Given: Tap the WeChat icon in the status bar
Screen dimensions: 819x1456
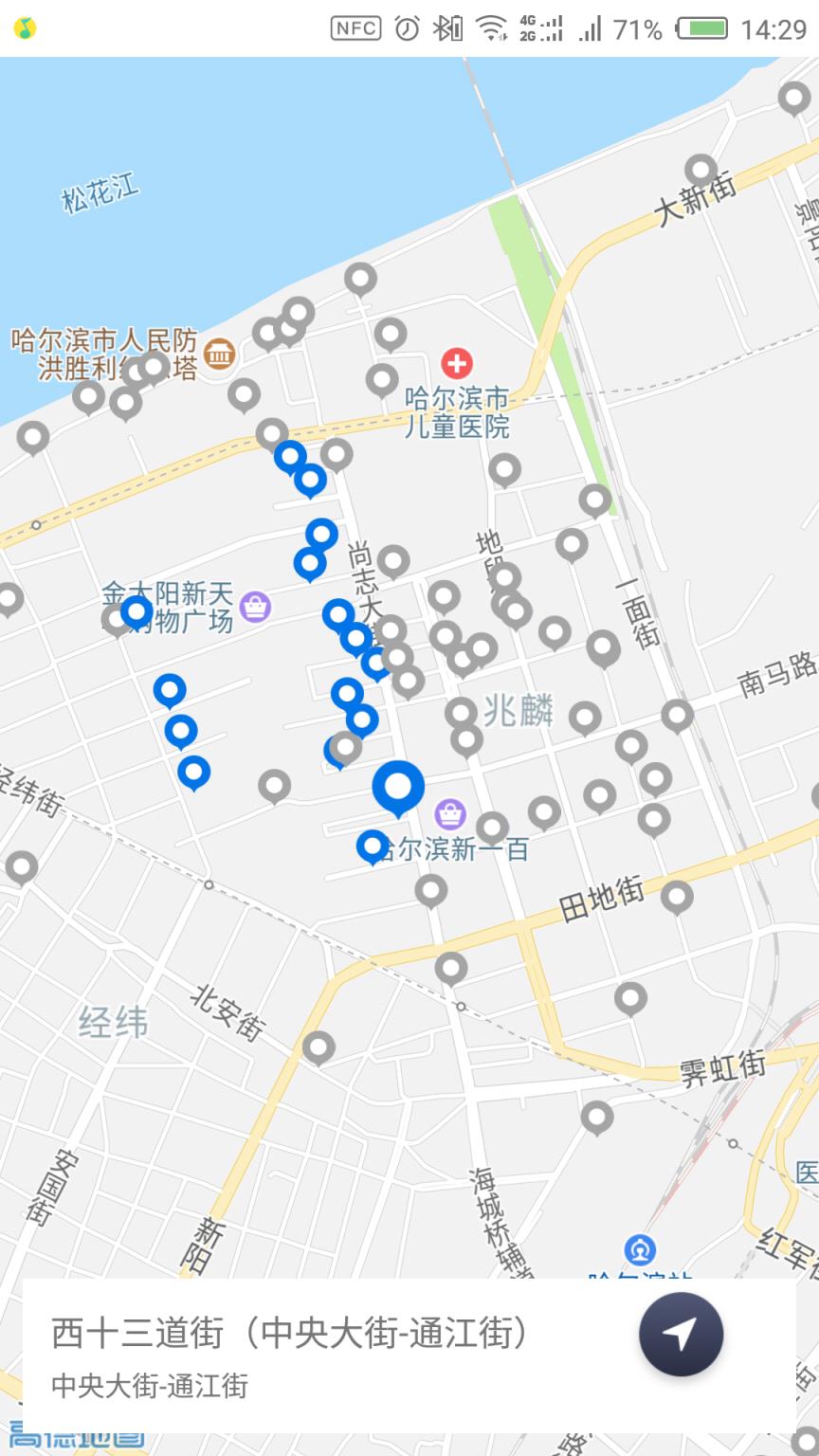Looking at the screenshot, I should (27, 30).
